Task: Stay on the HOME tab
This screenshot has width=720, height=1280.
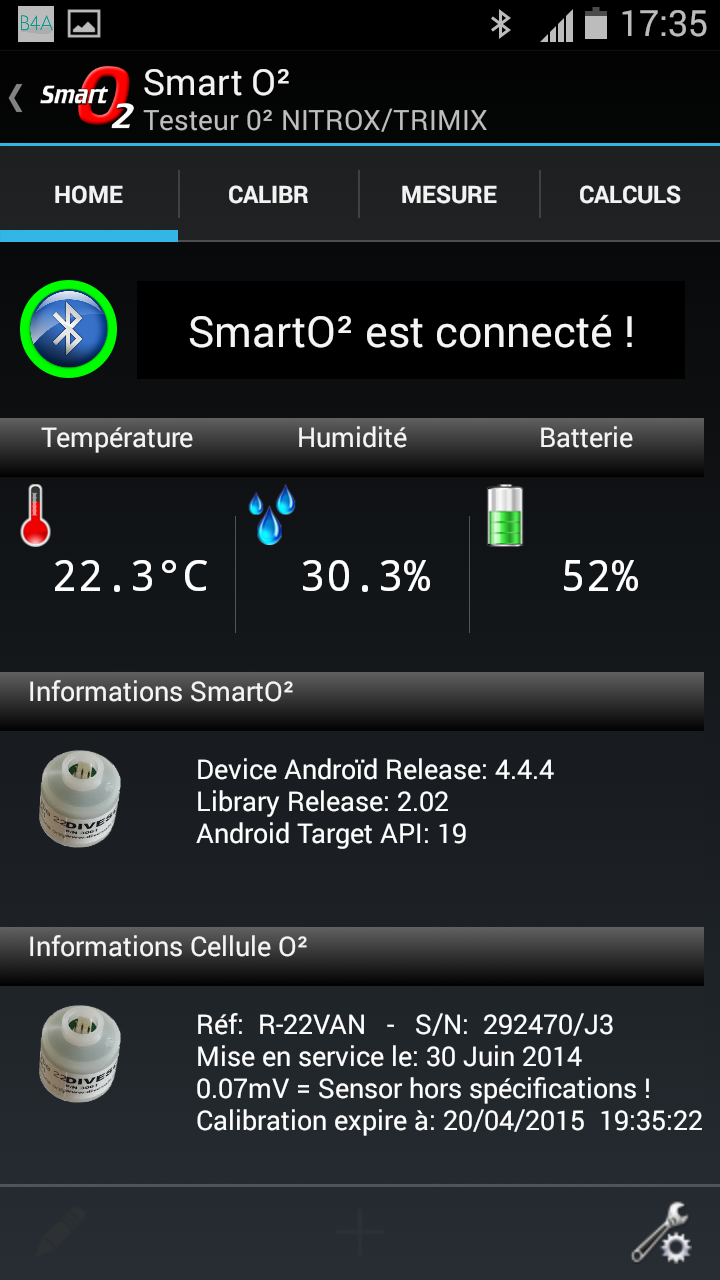Action: point(89,195)
